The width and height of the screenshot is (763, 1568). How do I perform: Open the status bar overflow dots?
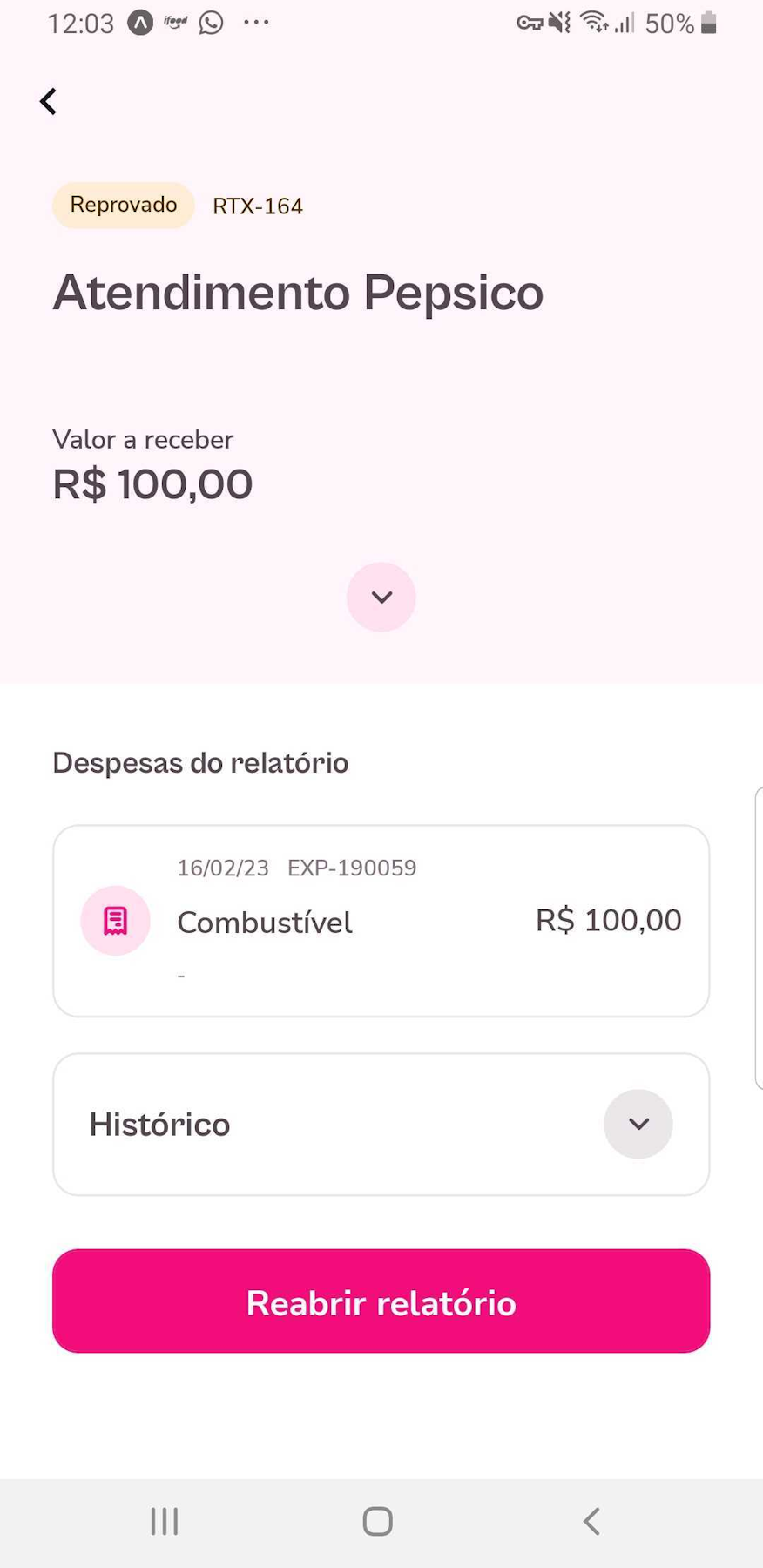pyautogui.click(x=255, y=23)
